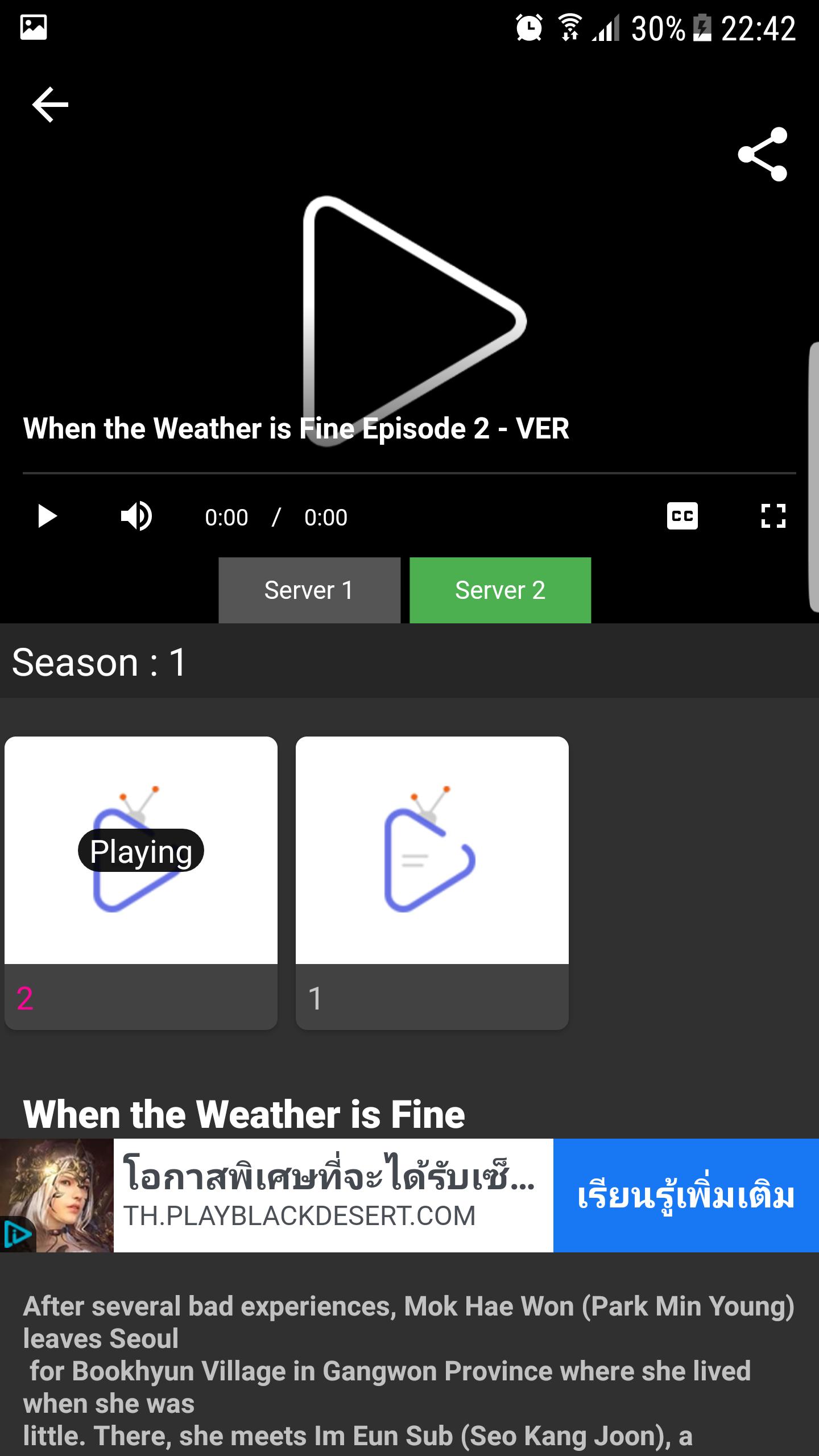Tap the currently playing episode 2 card
Screen dimensions: 819x1456
coord(140,882)
